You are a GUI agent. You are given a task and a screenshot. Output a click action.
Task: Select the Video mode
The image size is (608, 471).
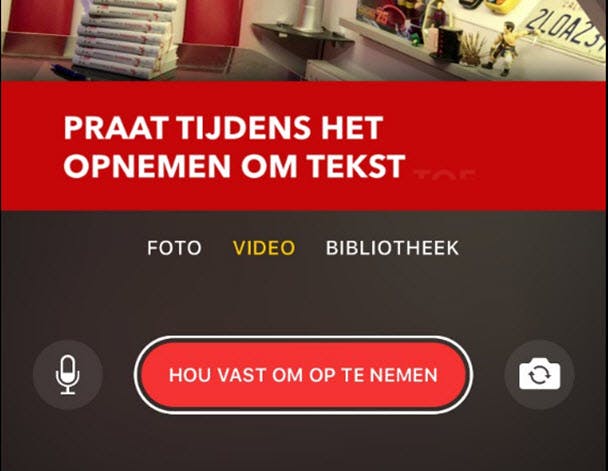click(x=264, y=248)
